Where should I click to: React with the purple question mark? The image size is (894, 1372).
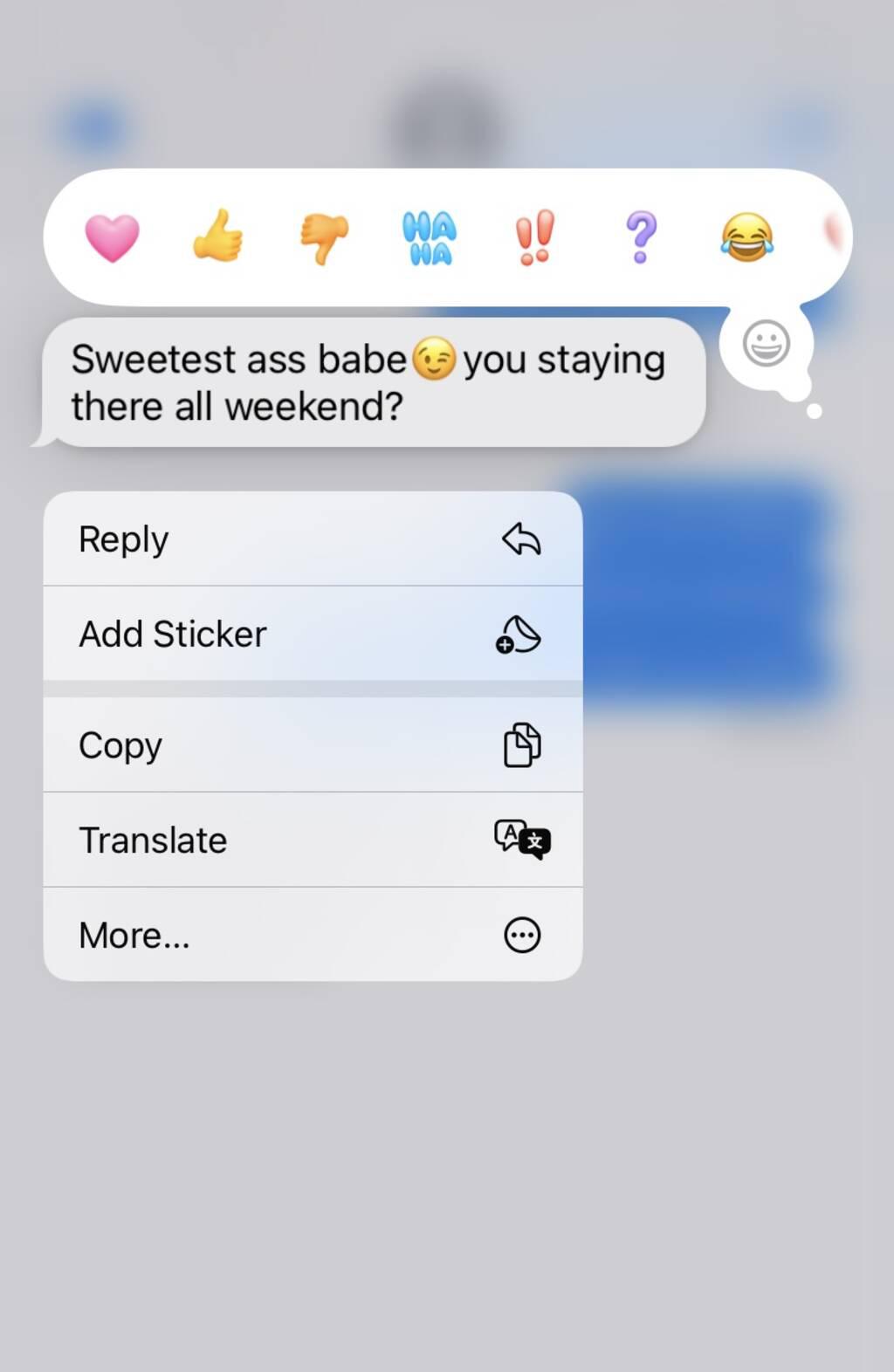(641, 237)
